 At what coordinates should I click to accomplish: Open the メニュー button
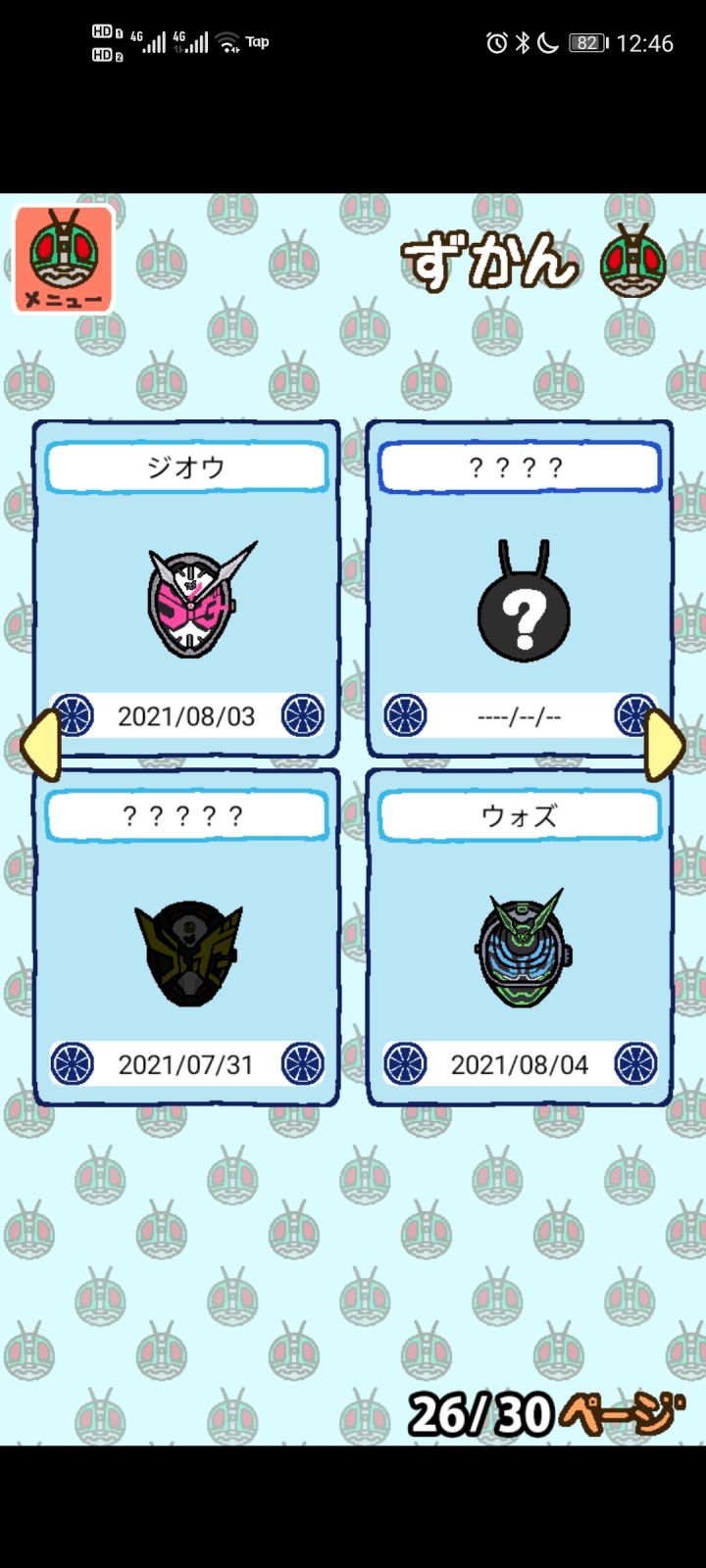pyautogui.click(x=64, y=259)
